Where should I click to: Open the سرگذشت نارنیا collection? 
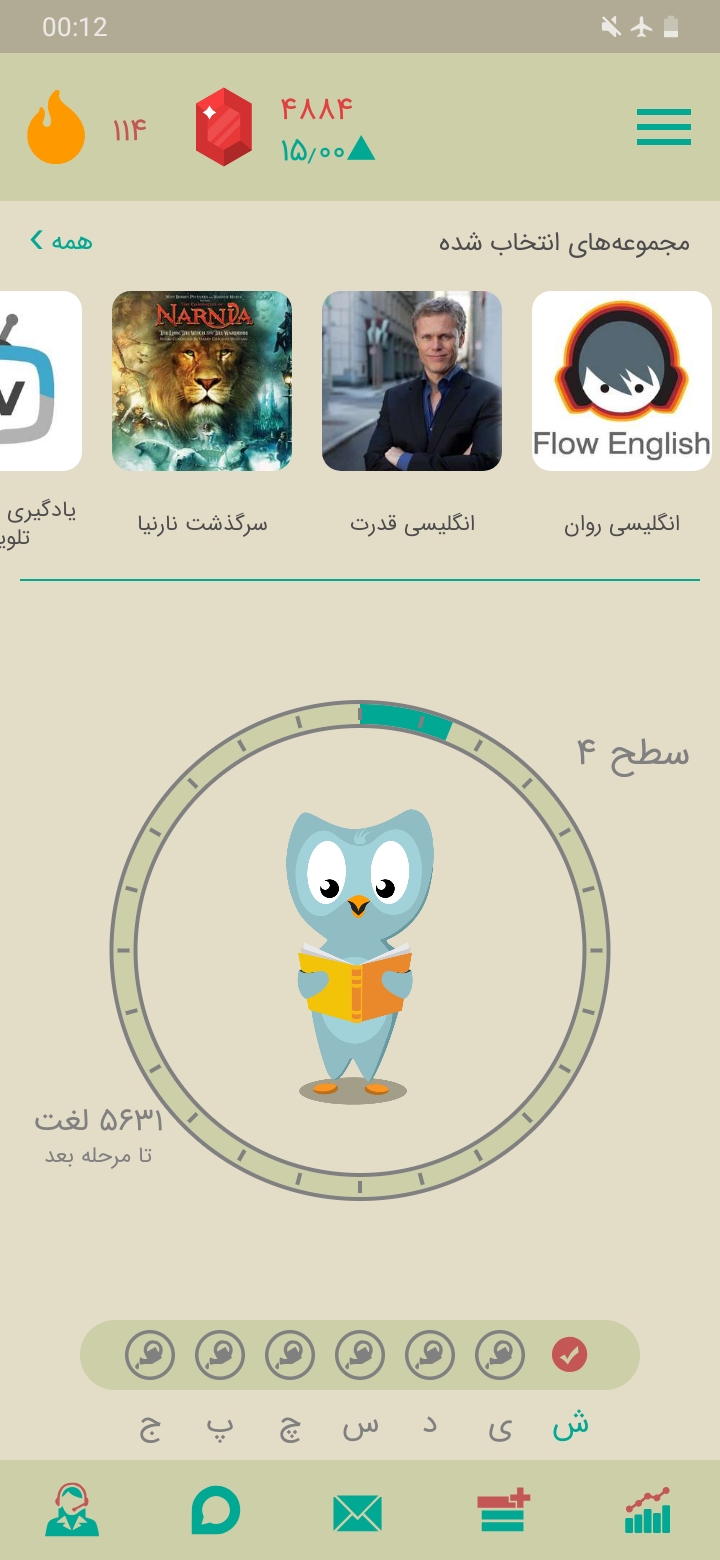point(202,381)
